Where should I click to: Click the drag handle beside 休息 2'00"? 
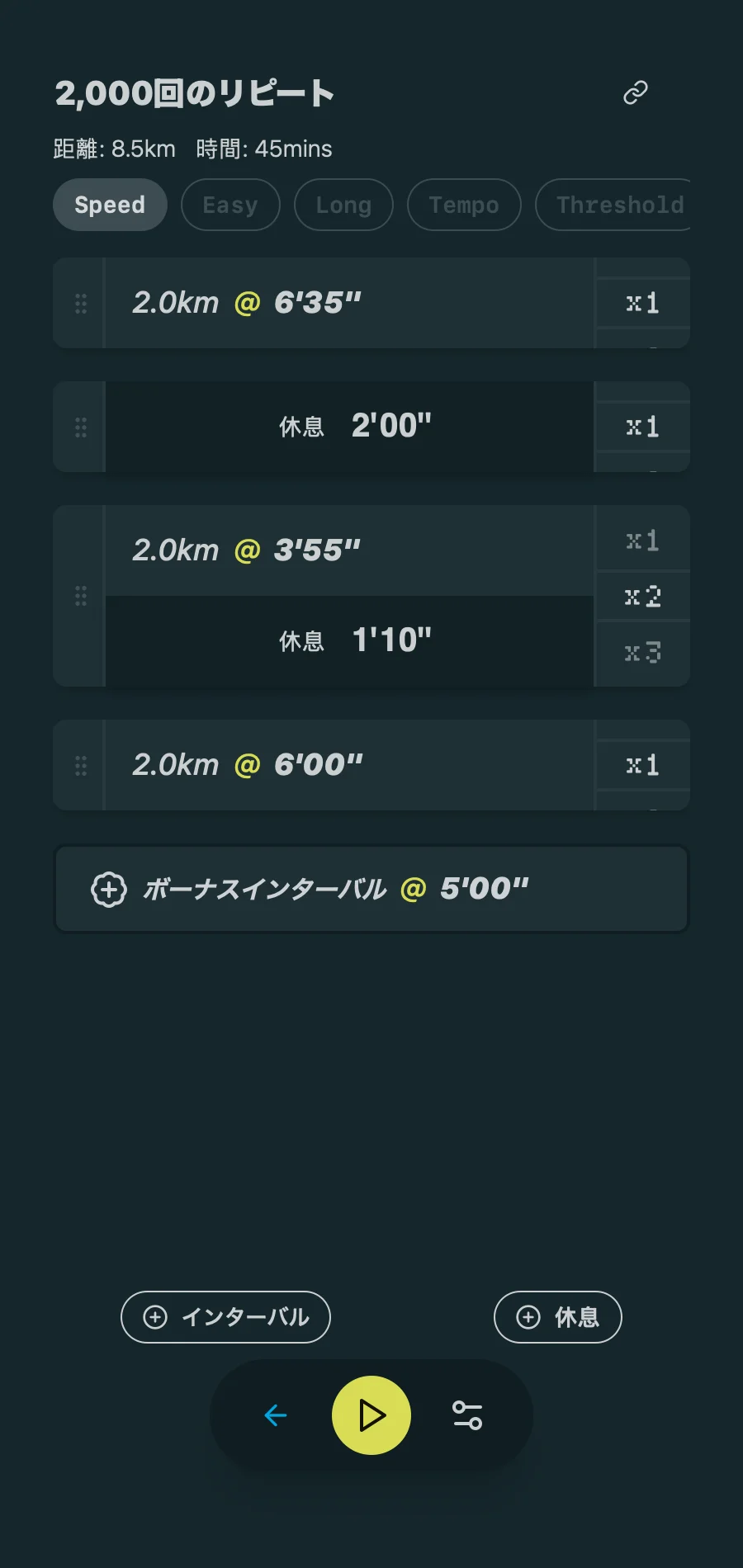tap(79, 427)
